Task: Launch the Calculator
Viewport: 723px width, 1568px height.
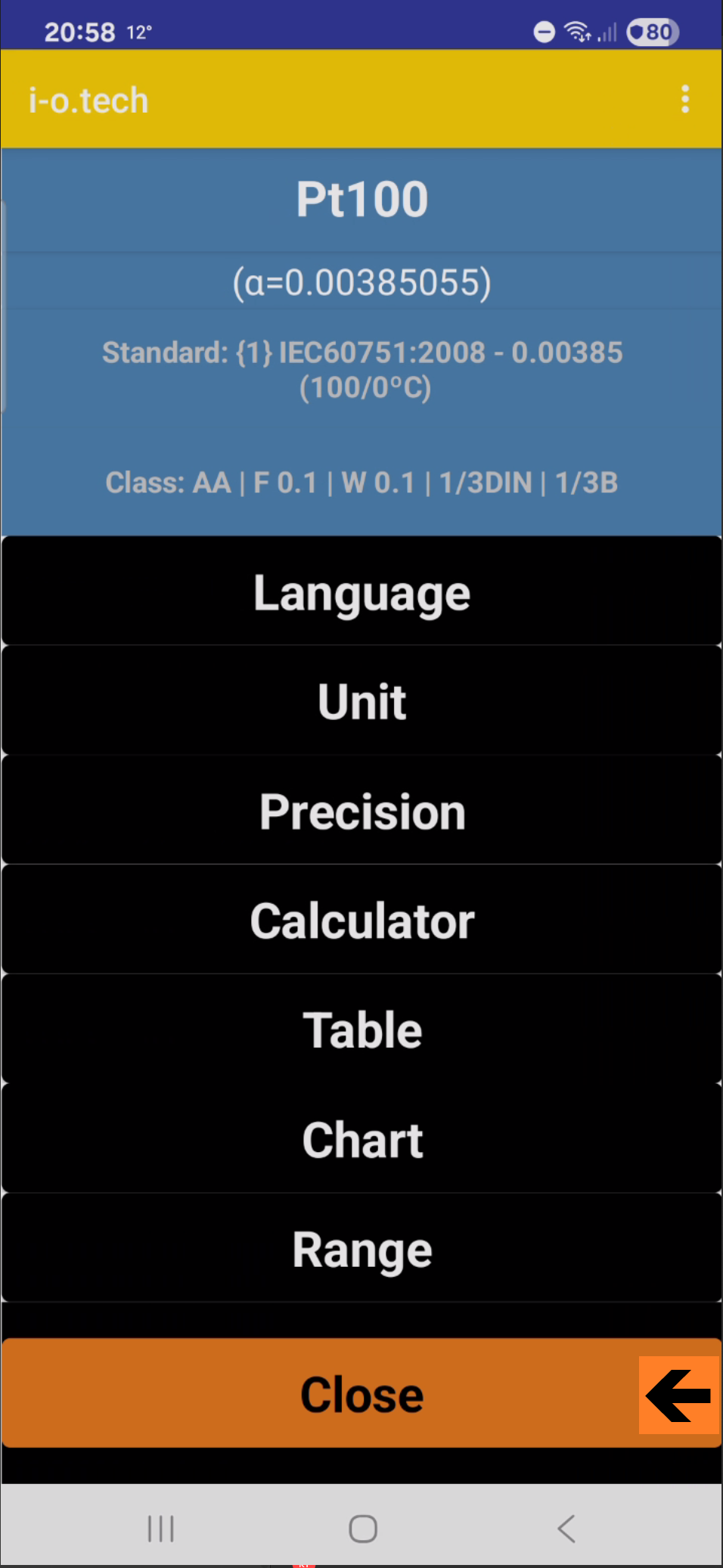Action: [x=361, y=921]
